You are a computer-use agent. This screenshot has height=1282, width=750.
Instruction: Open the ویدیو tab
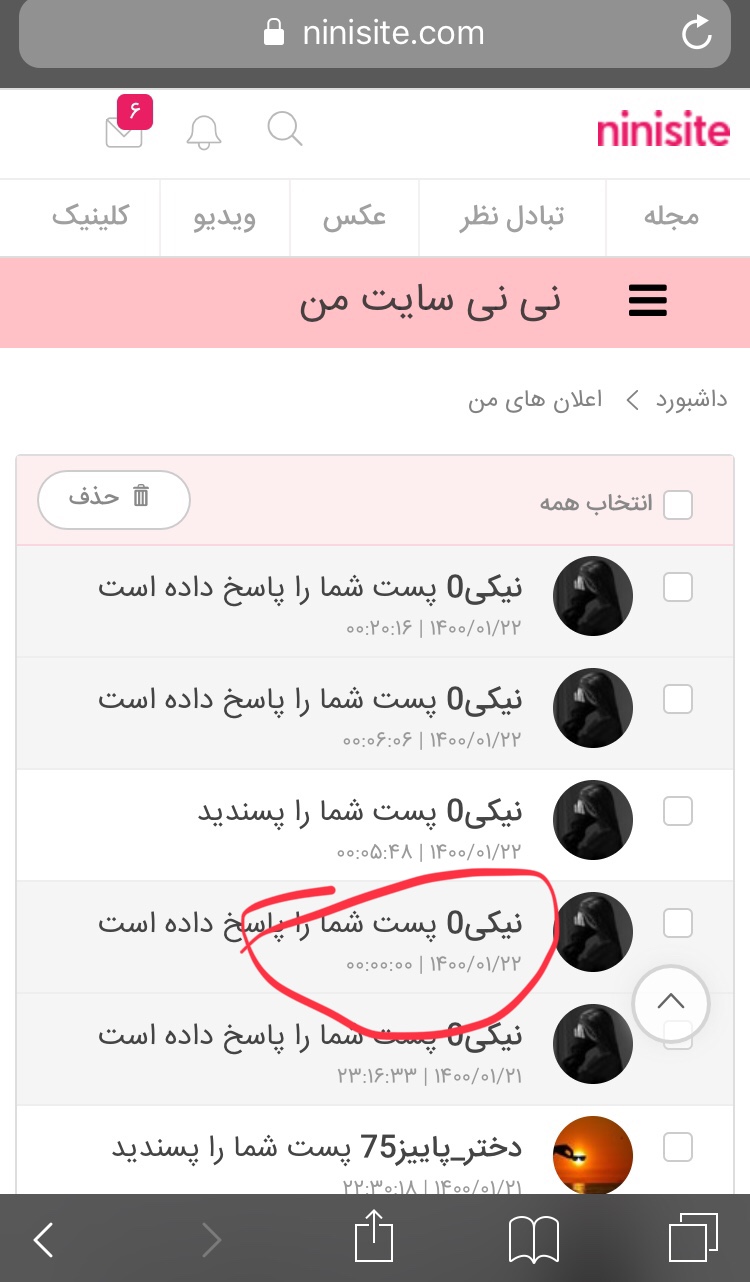(225, 217)
